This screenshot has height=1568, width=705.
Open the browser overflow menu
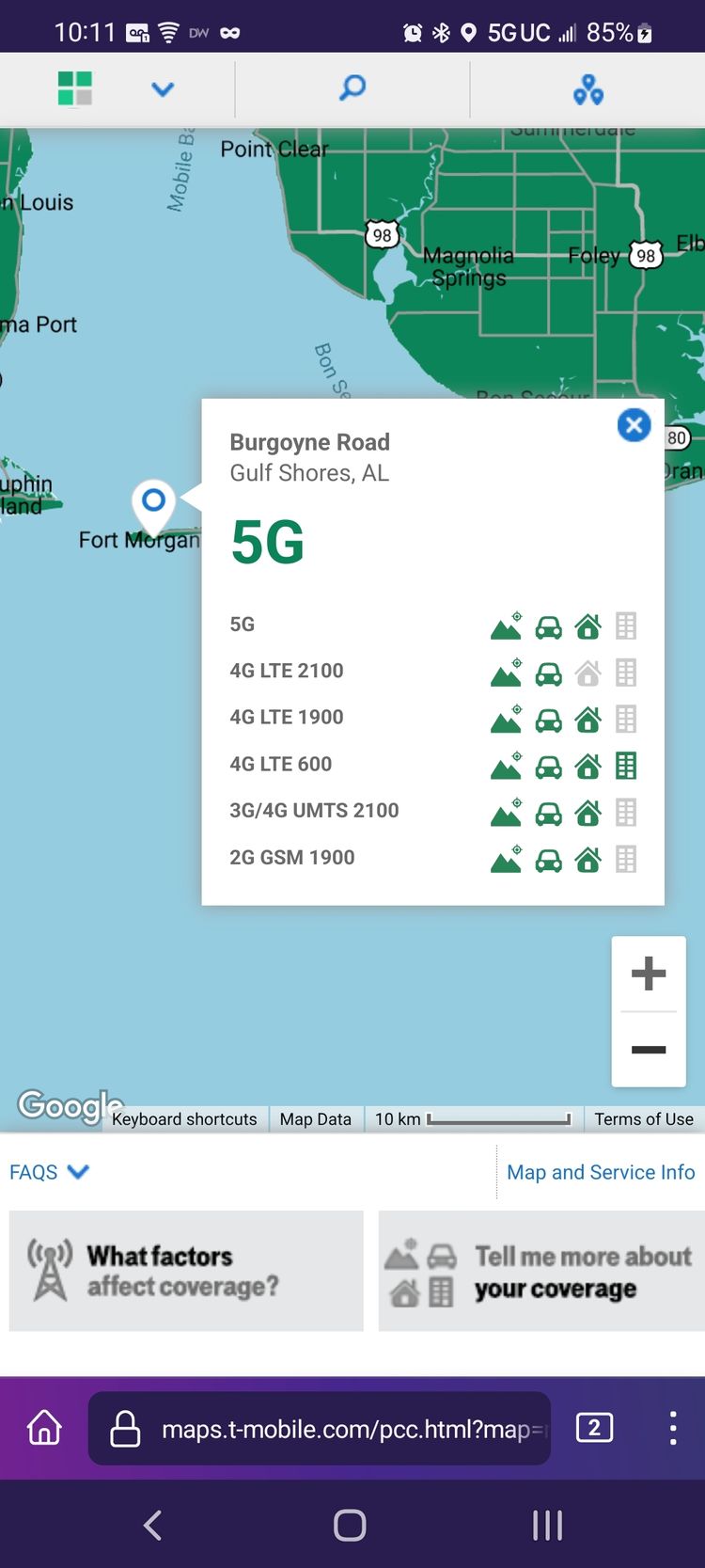coord(672,1428)
